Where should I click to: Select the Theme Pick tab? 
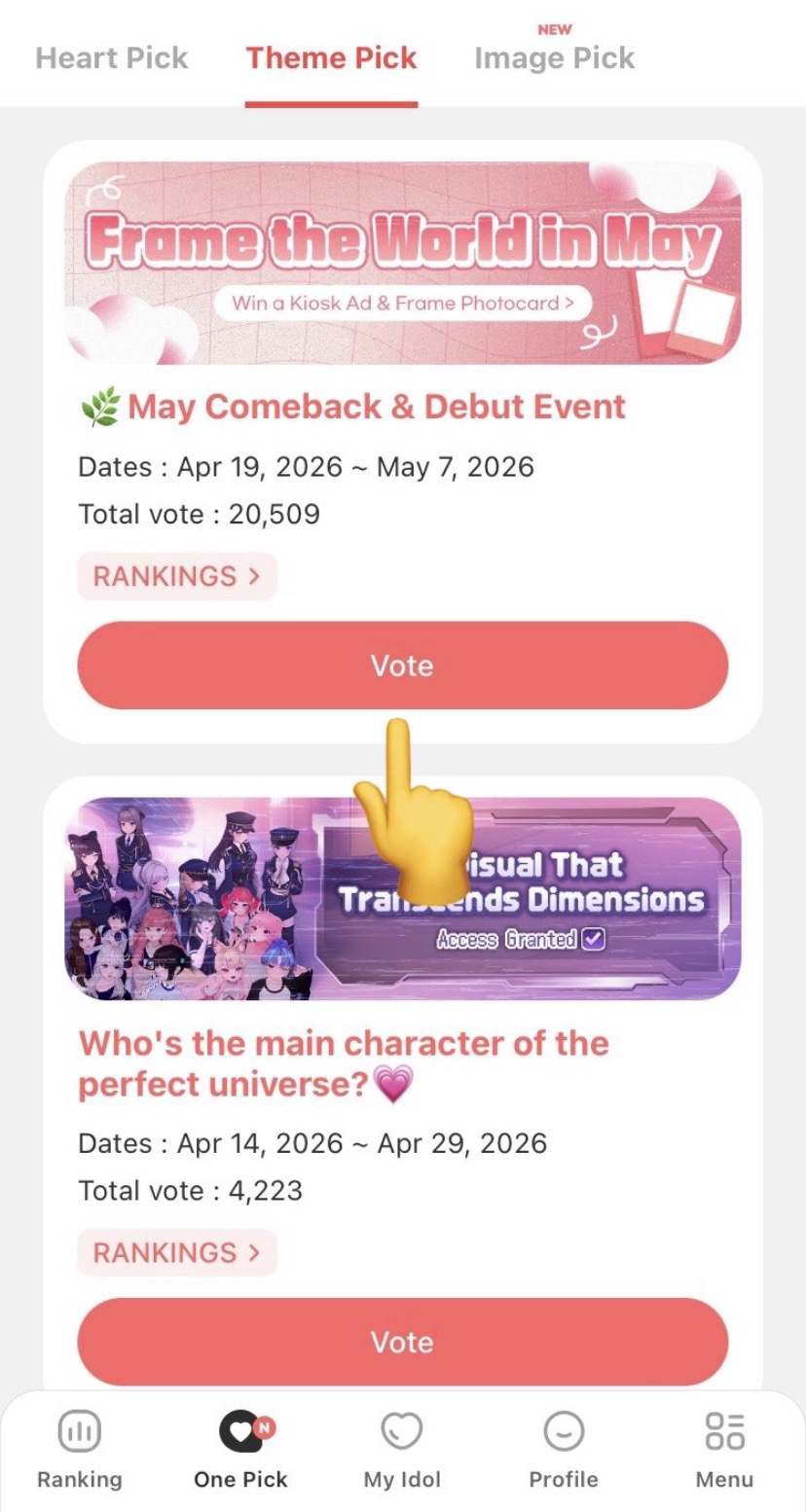331,58
